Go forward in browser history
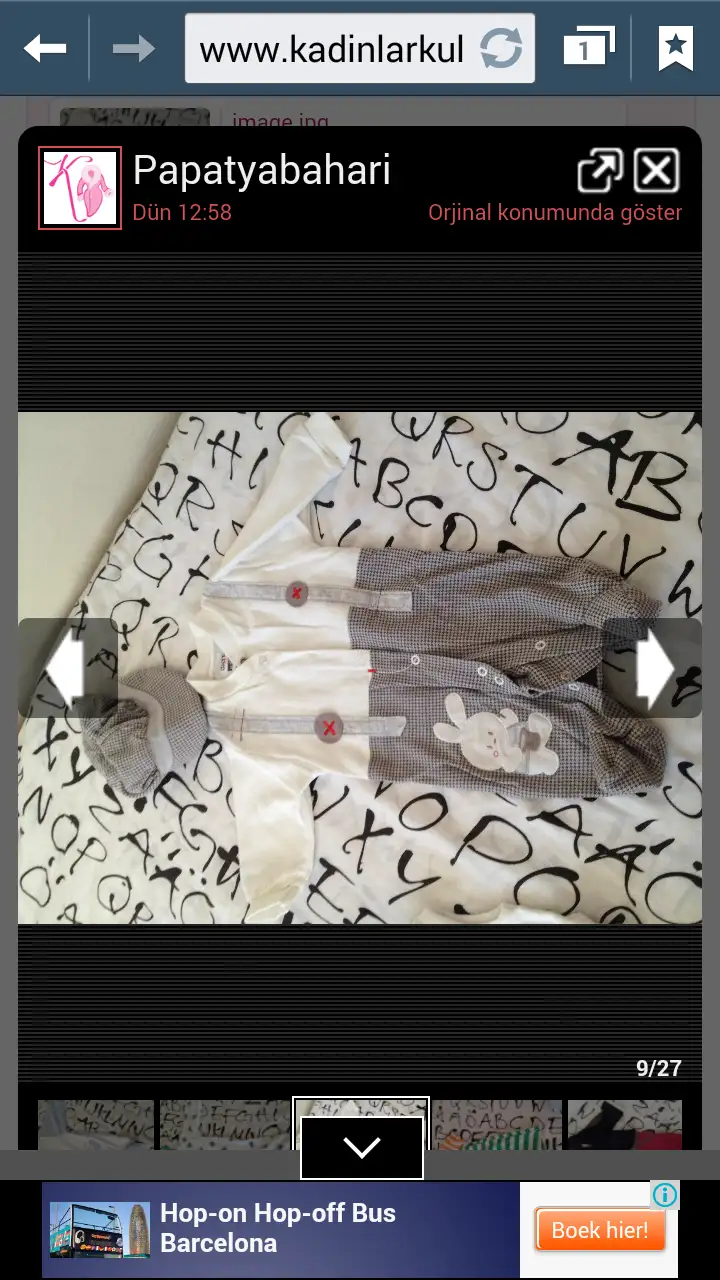 (x=133, y=48)
